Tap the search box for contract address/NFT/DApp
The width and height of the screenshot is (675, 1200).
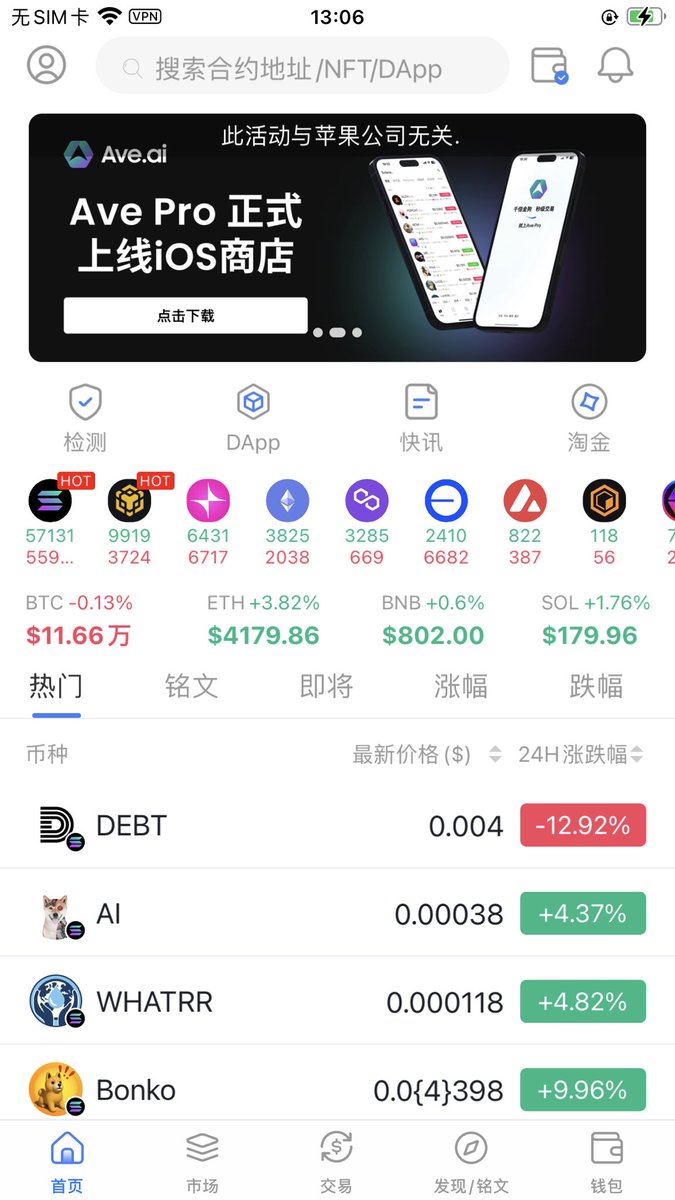click(x=301, y=68)
